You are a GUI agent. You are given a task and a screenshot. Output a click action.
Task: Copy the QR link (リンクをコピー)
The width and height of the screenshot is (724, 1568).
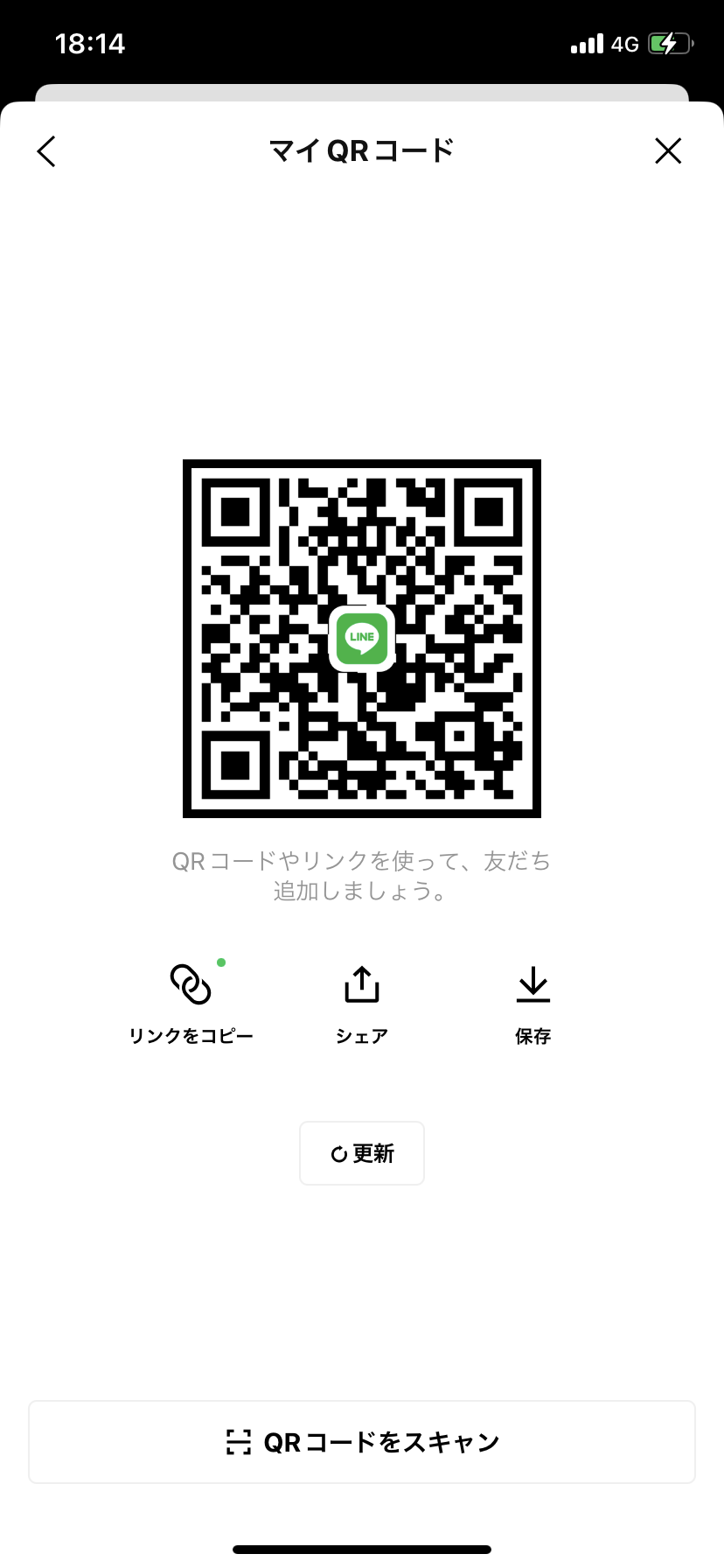click(191, 1004)
